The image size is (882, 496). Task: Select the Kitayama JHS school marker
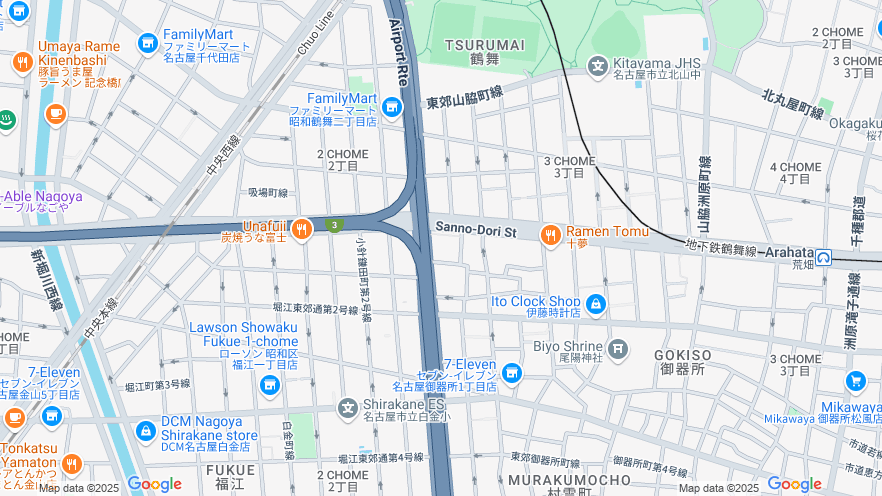[x=598, y=67]
